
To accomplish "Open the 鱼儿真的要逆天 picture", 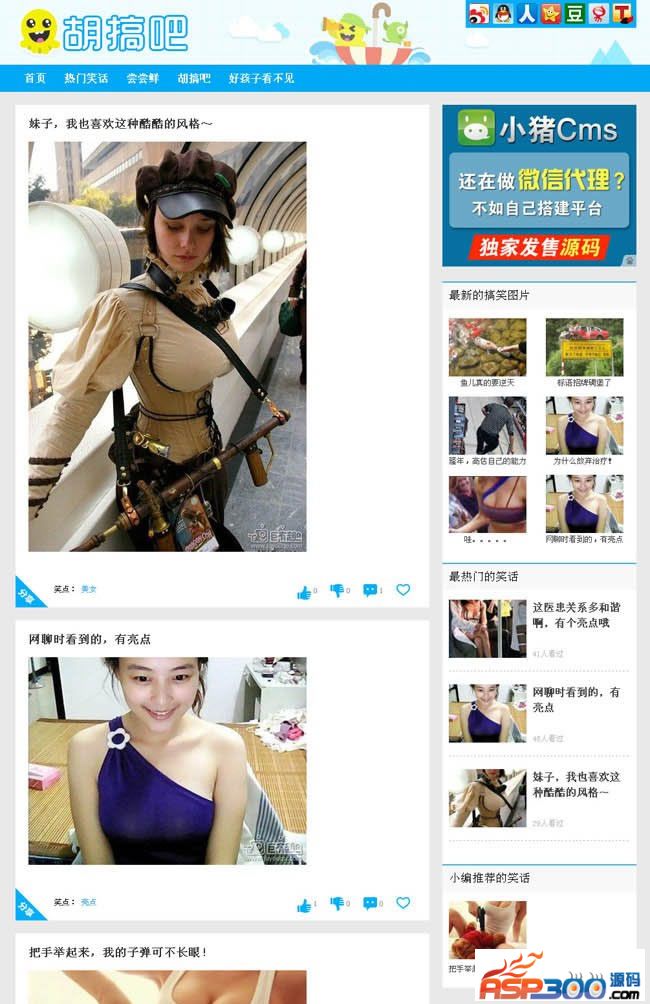I will 487,347.
